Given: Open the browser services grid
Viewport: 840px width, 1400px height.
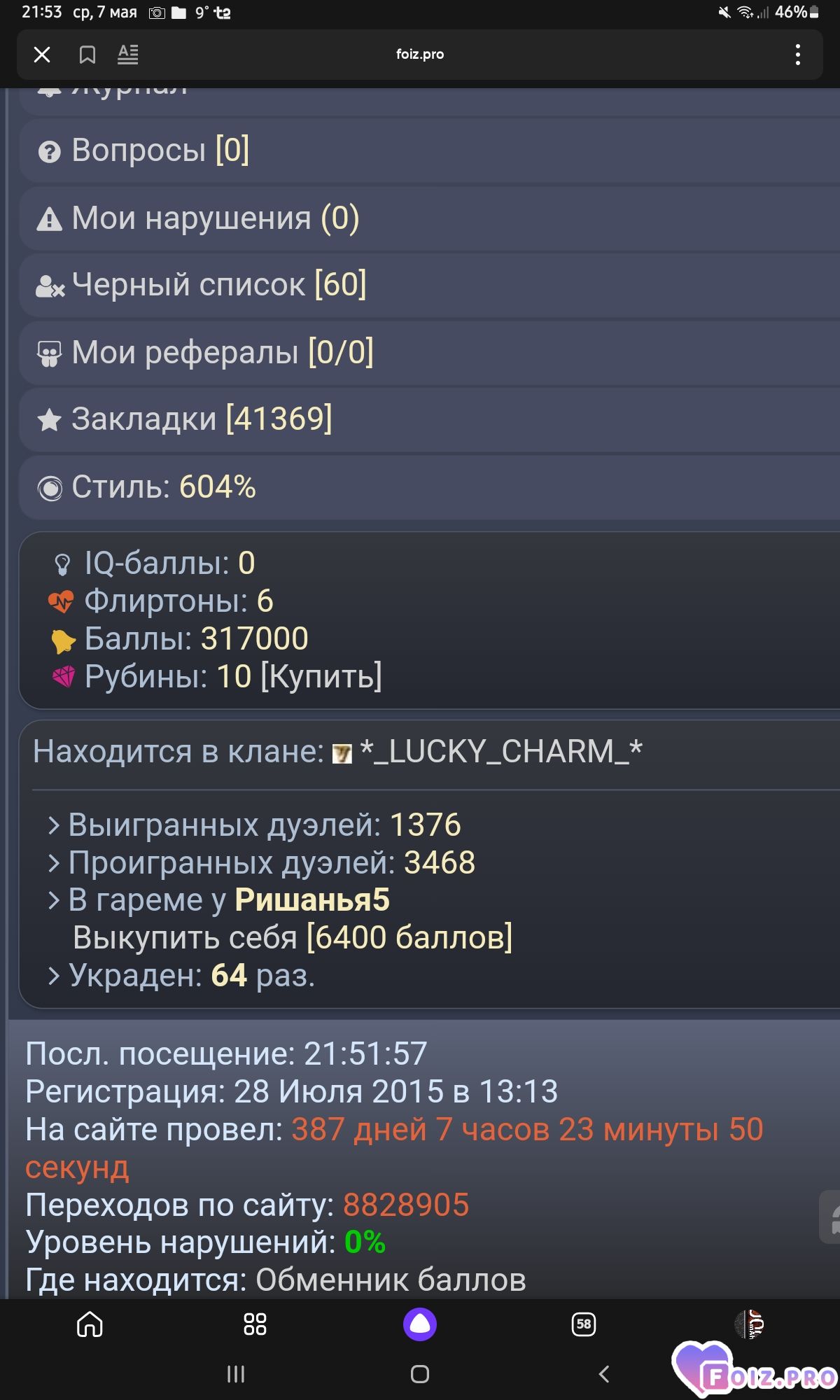Looking at the screenshot, I should pos(255,1324).
